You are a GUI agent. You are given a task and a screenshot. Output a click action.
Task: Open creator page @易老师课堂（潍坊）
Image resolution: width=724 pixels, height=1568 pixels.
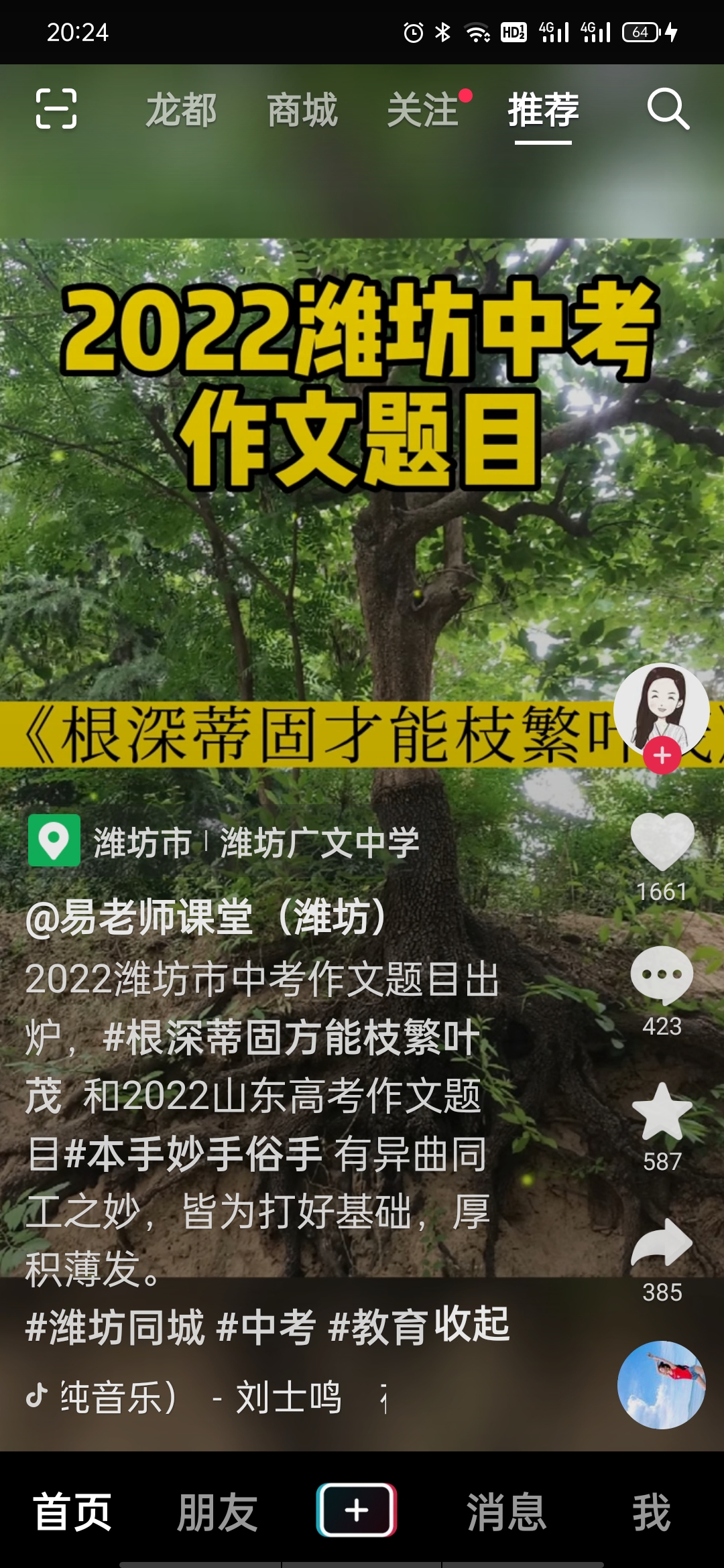tap(208, 919)
